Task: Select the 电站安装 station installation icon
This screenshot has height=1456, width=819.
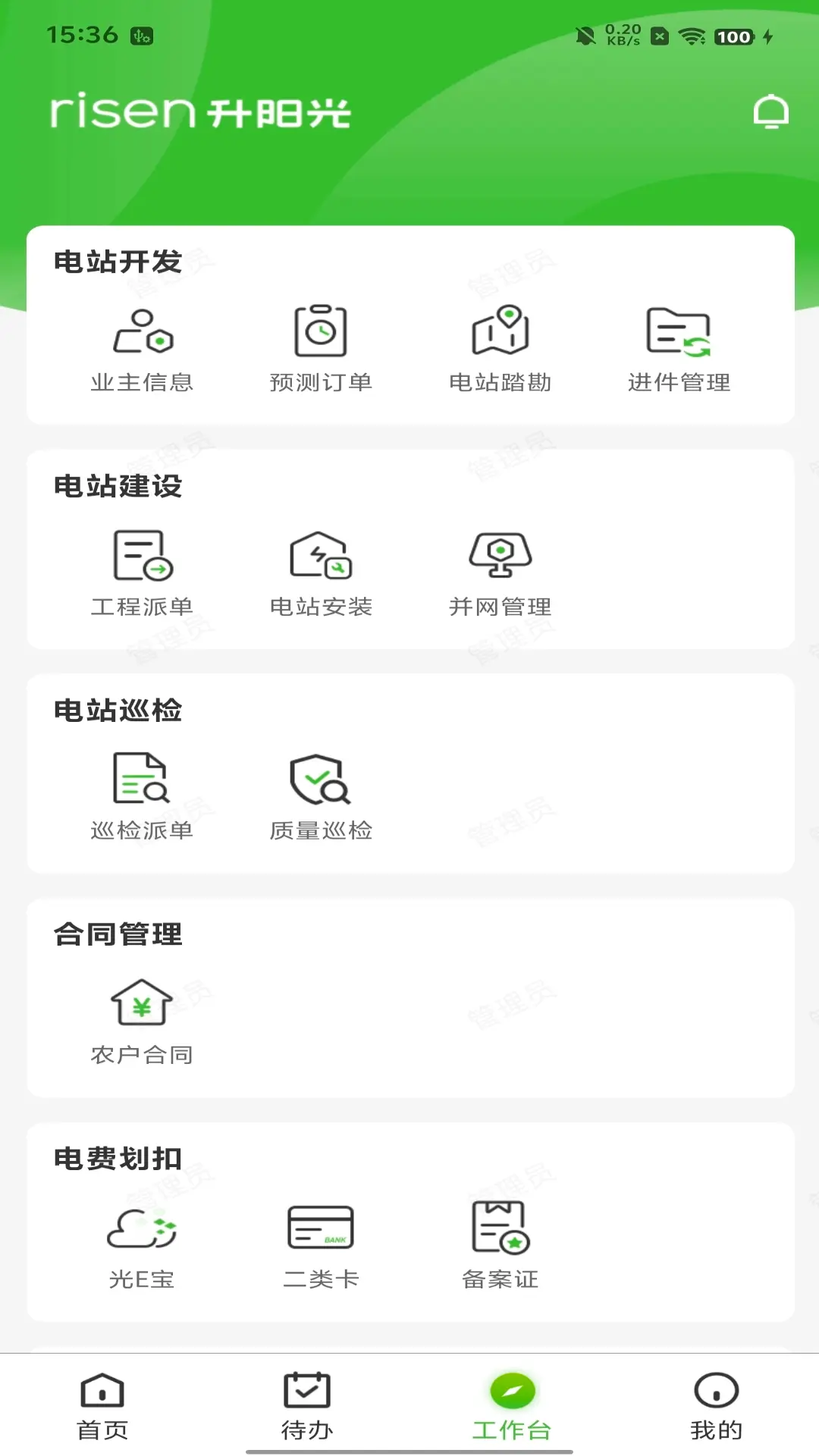Action: click(x=321, y=557)
